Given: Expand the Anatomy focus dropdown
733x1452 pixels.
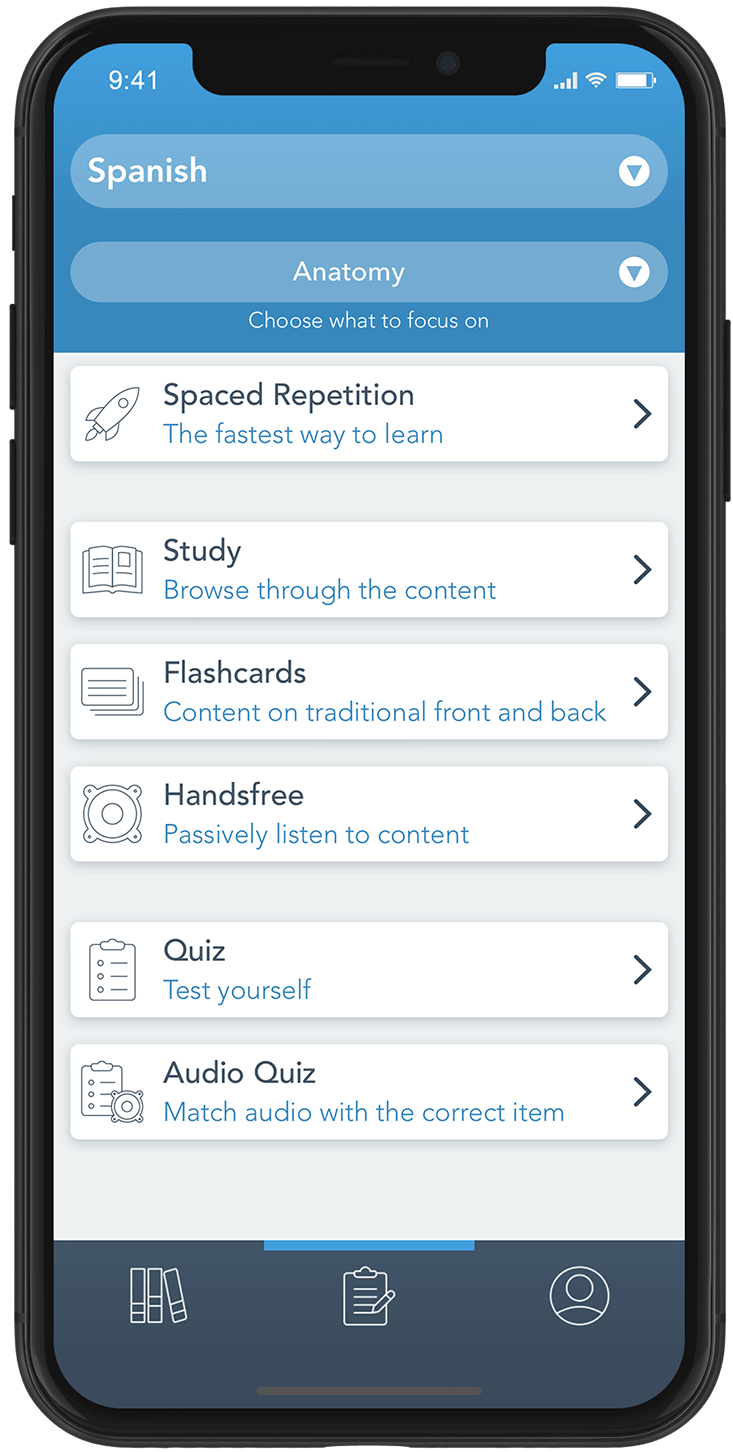Looking at the screenshot, I should click(x=368, y=272).
